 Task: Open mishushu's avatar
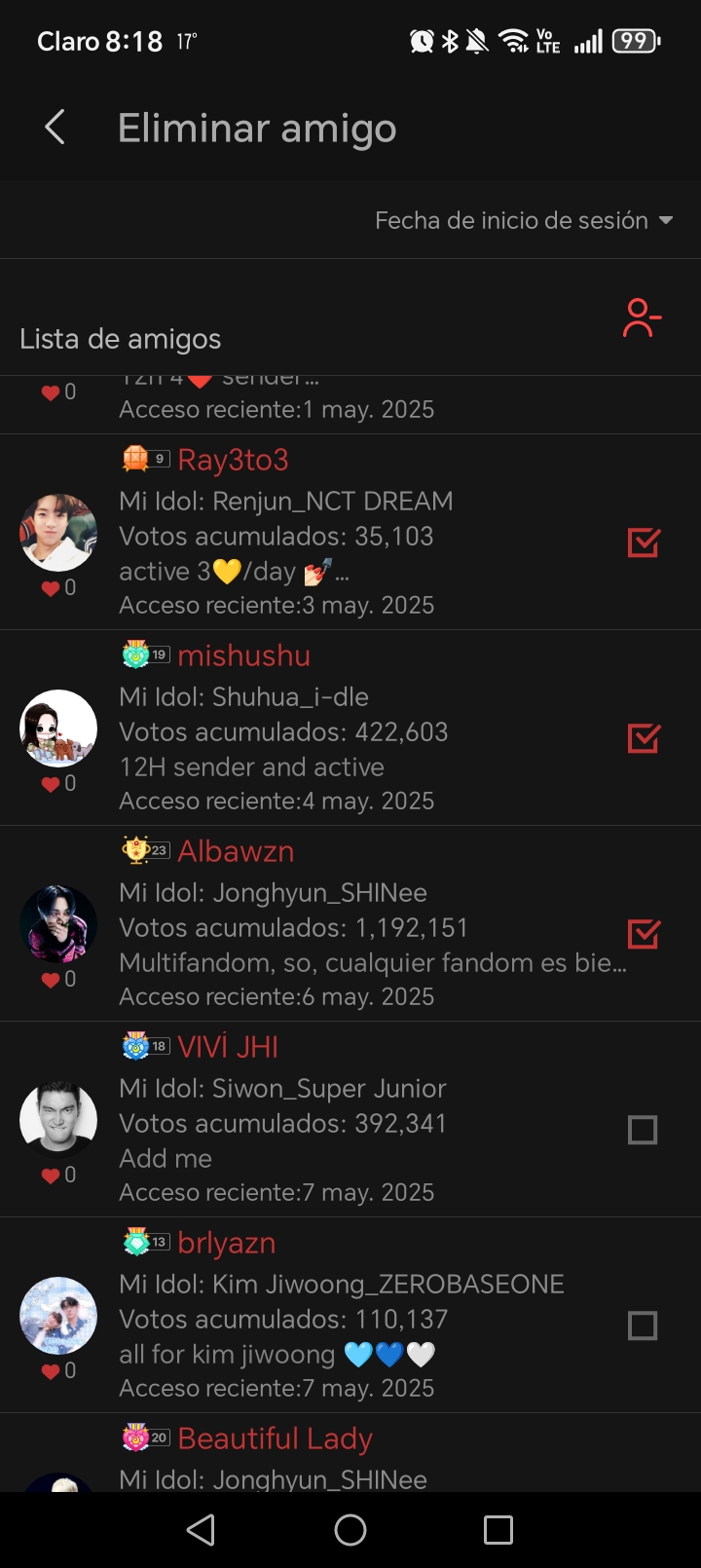(58, 728)
